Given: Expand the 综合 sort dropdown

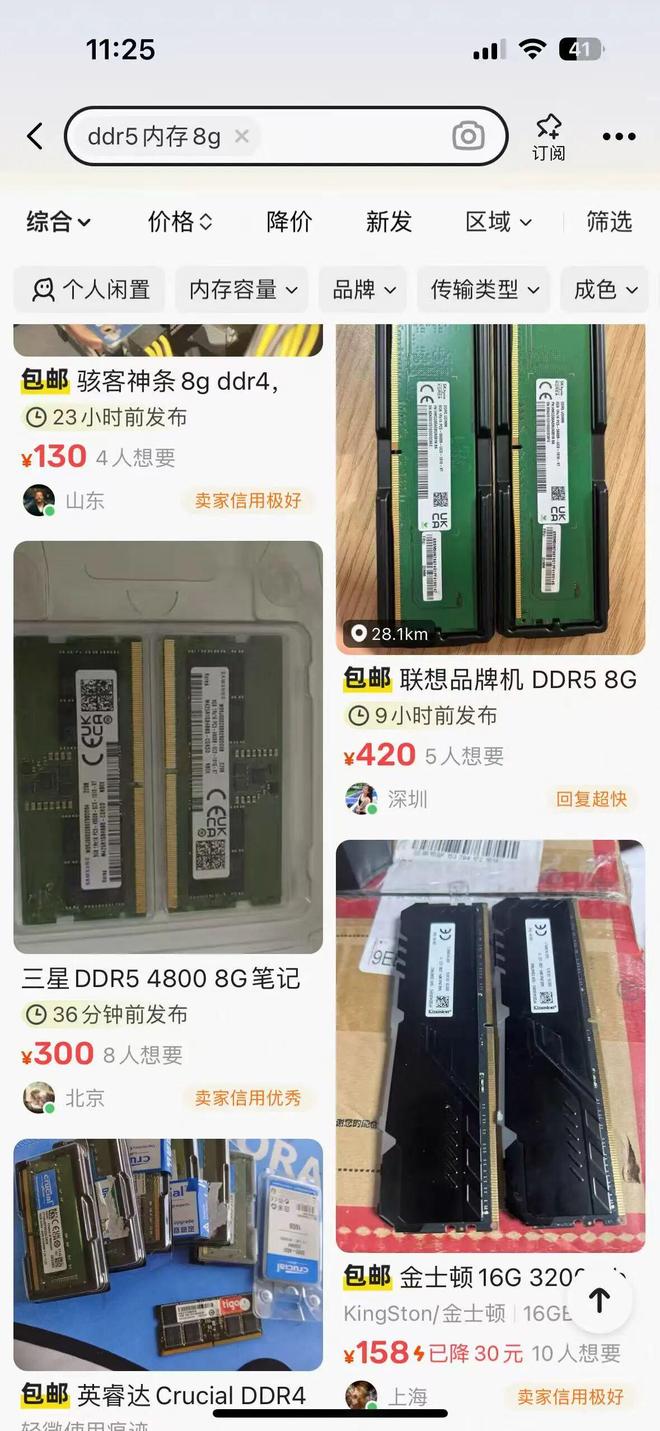Looking at the screenshot, I should tap(58, 222).
